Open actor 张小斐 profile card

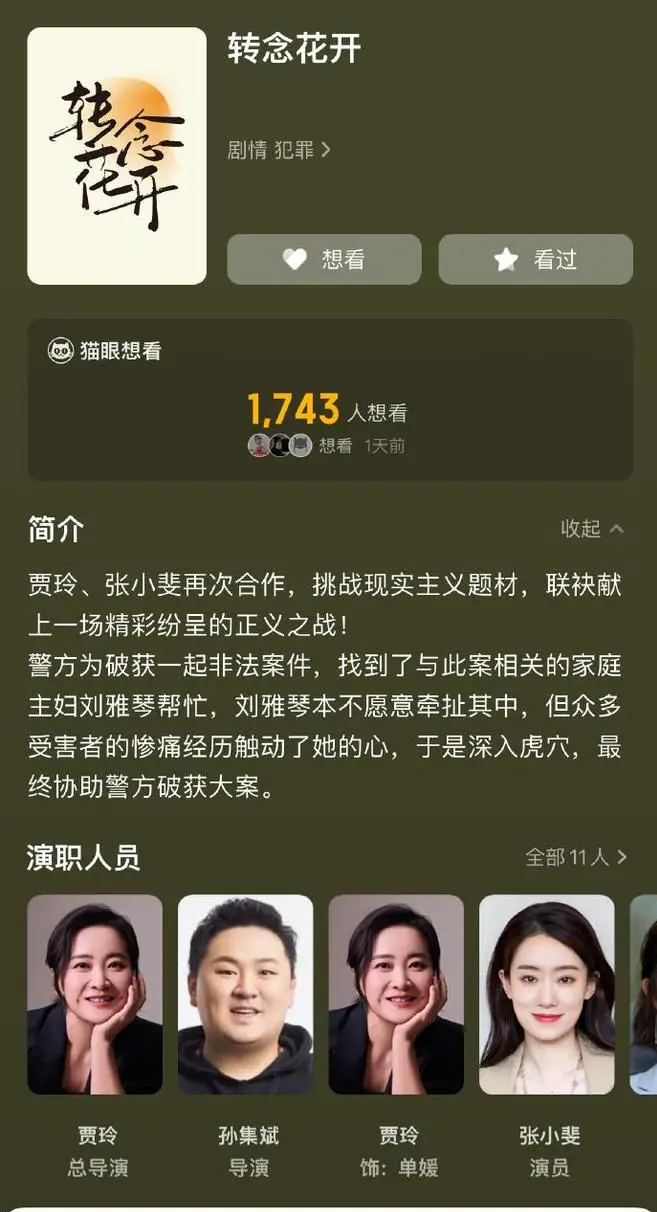tap(547, 1037)
